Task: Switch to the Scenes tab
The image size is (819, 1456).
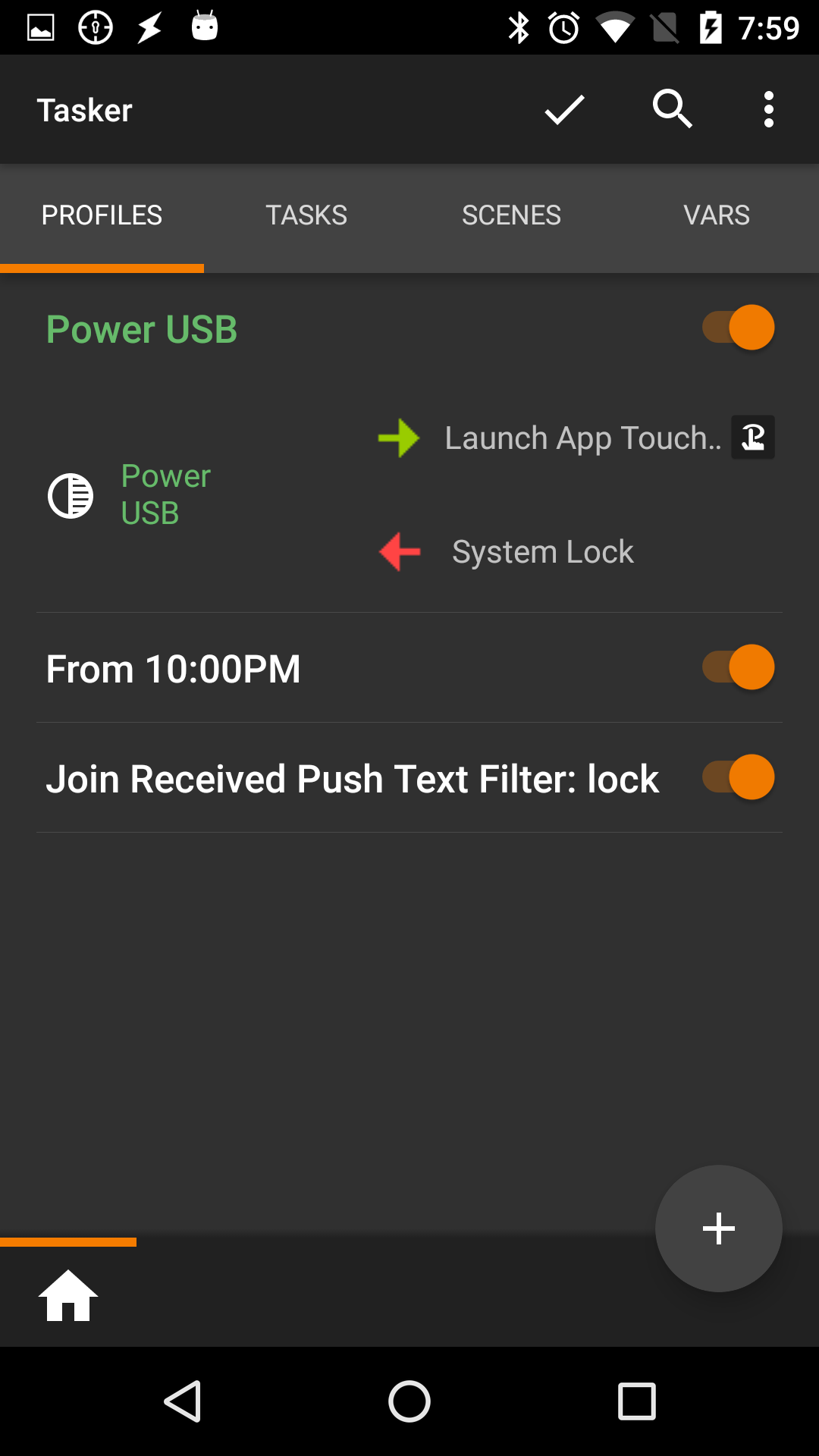Action: 511,215
